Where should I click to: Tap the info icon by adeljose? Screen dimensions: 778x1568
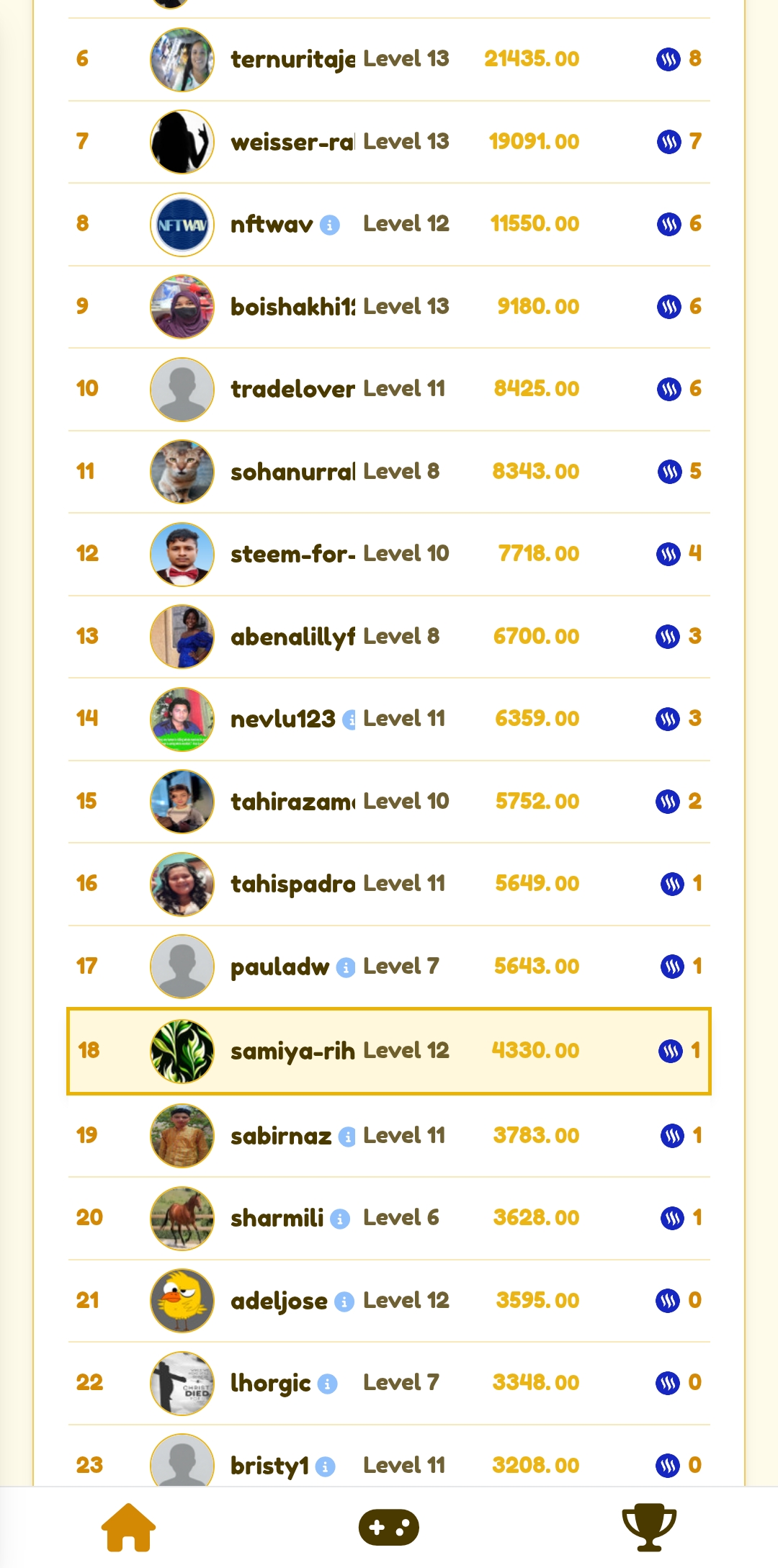(344, 1302)
